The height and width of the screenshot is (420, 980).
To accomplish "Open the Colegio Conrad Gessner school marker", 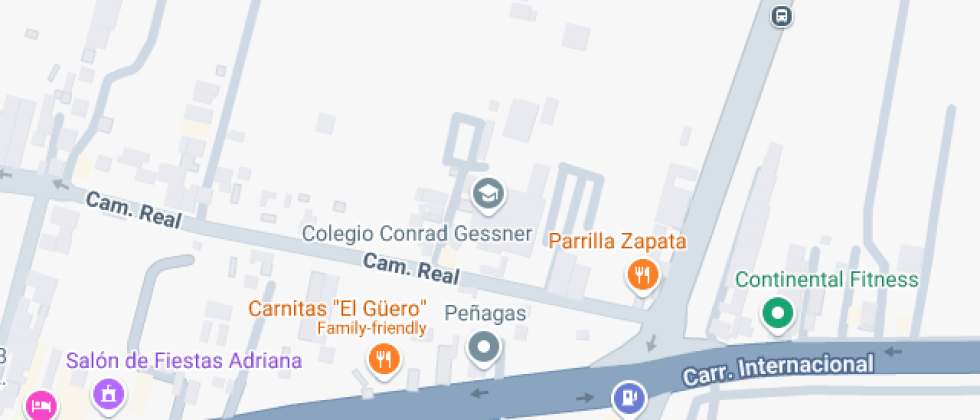I will pyautogui.click(x=488, y=193).
